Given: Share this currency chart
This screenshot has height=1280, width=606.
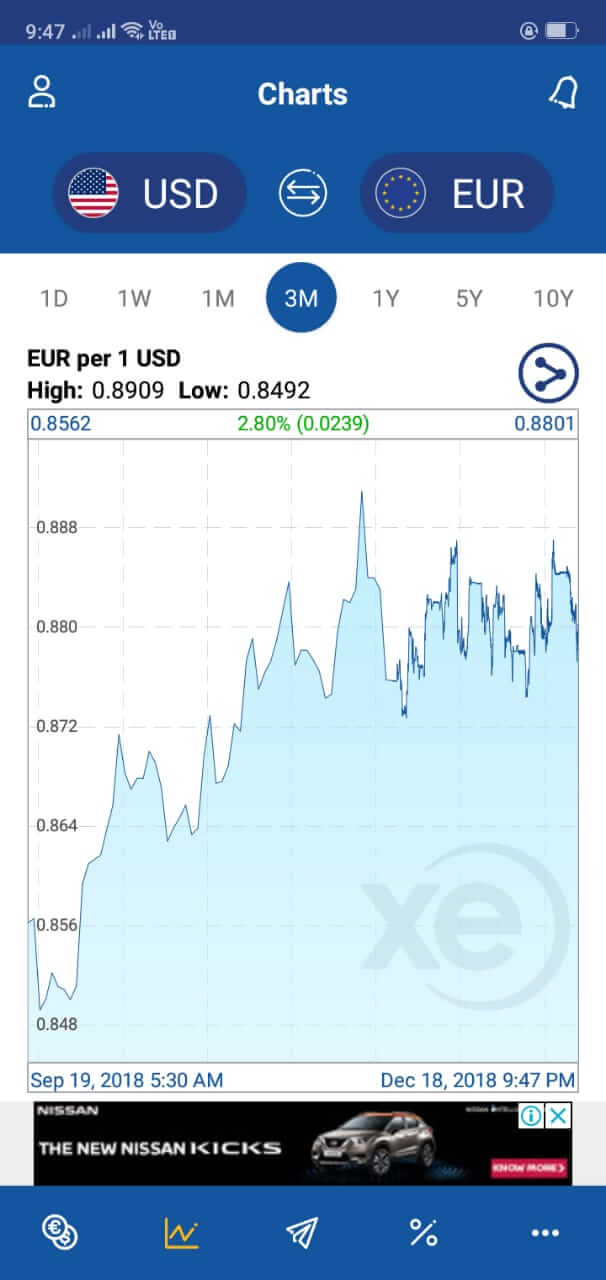Looking at the screenshot, I should point(548,373).
